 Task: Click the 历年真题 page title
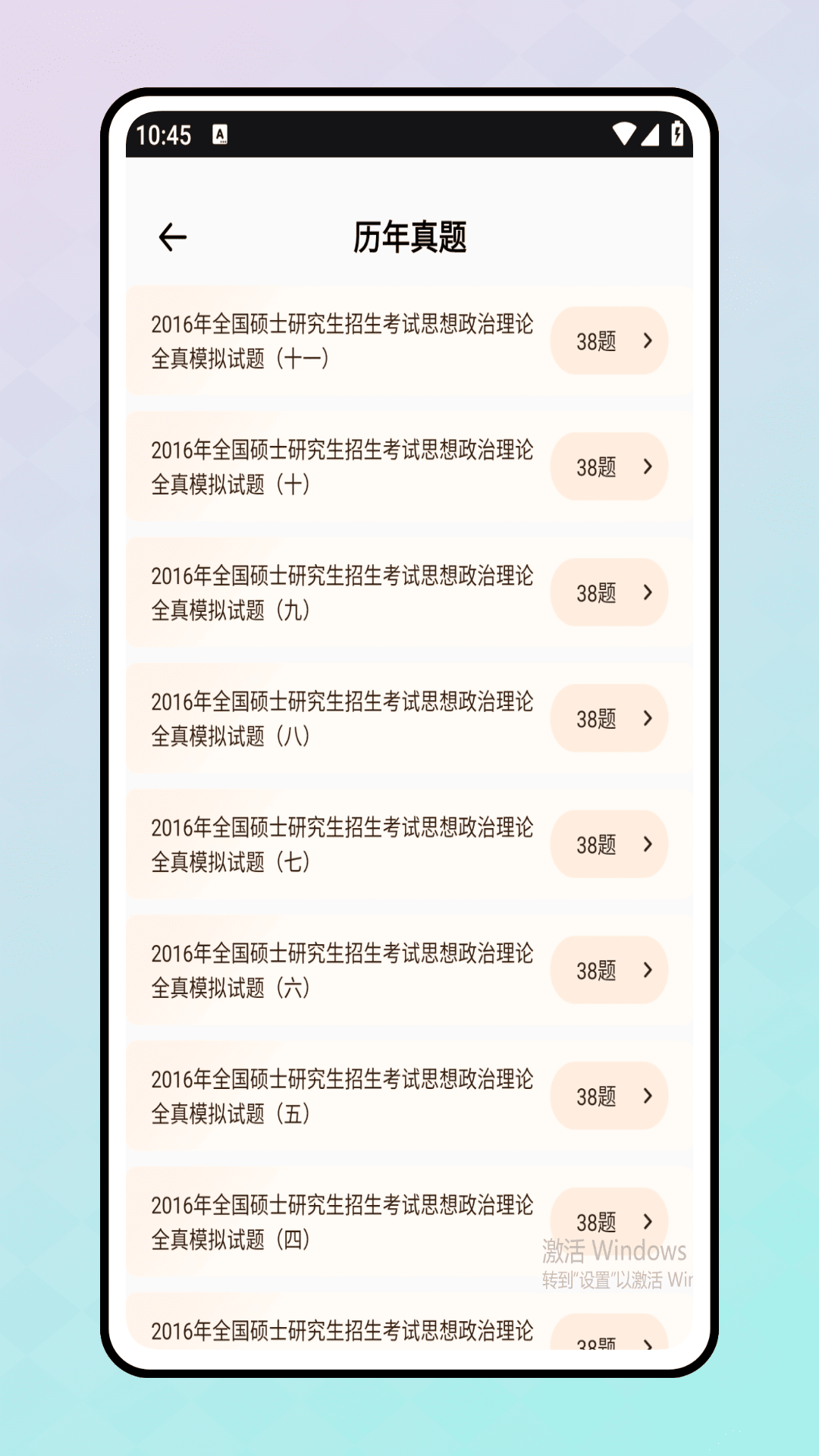[409, 236]
